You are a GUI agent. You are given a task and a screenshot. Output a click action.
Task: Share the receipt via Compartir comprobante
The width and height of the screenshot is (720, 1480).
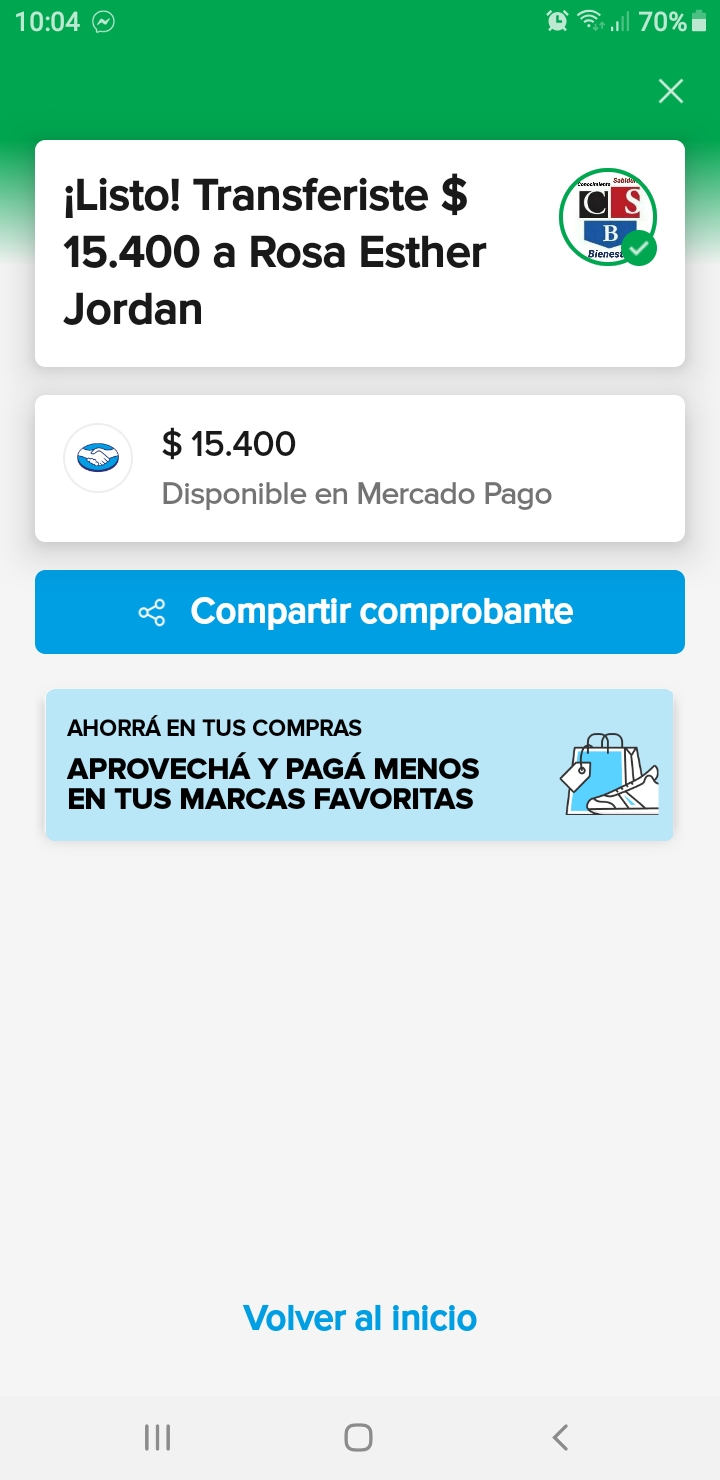pyautogui.click(x=360, y=612)
